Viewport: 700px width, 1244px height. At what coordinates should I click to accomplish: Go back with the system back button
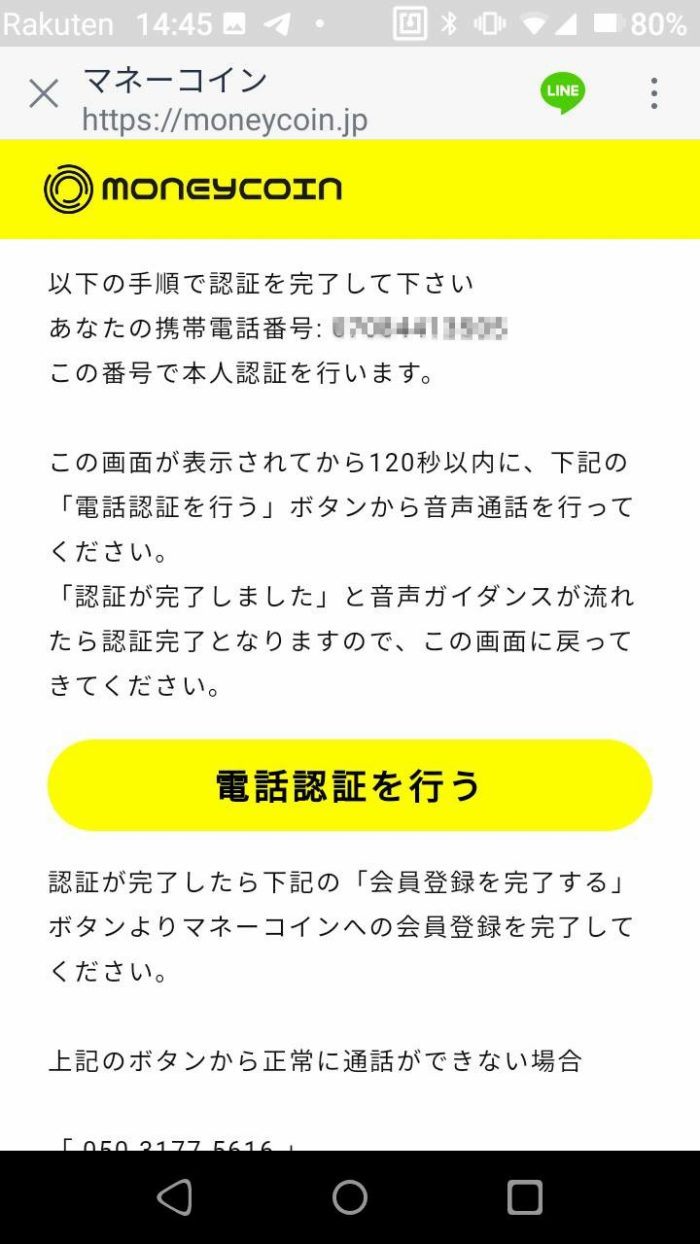[x=175, y=1196]
